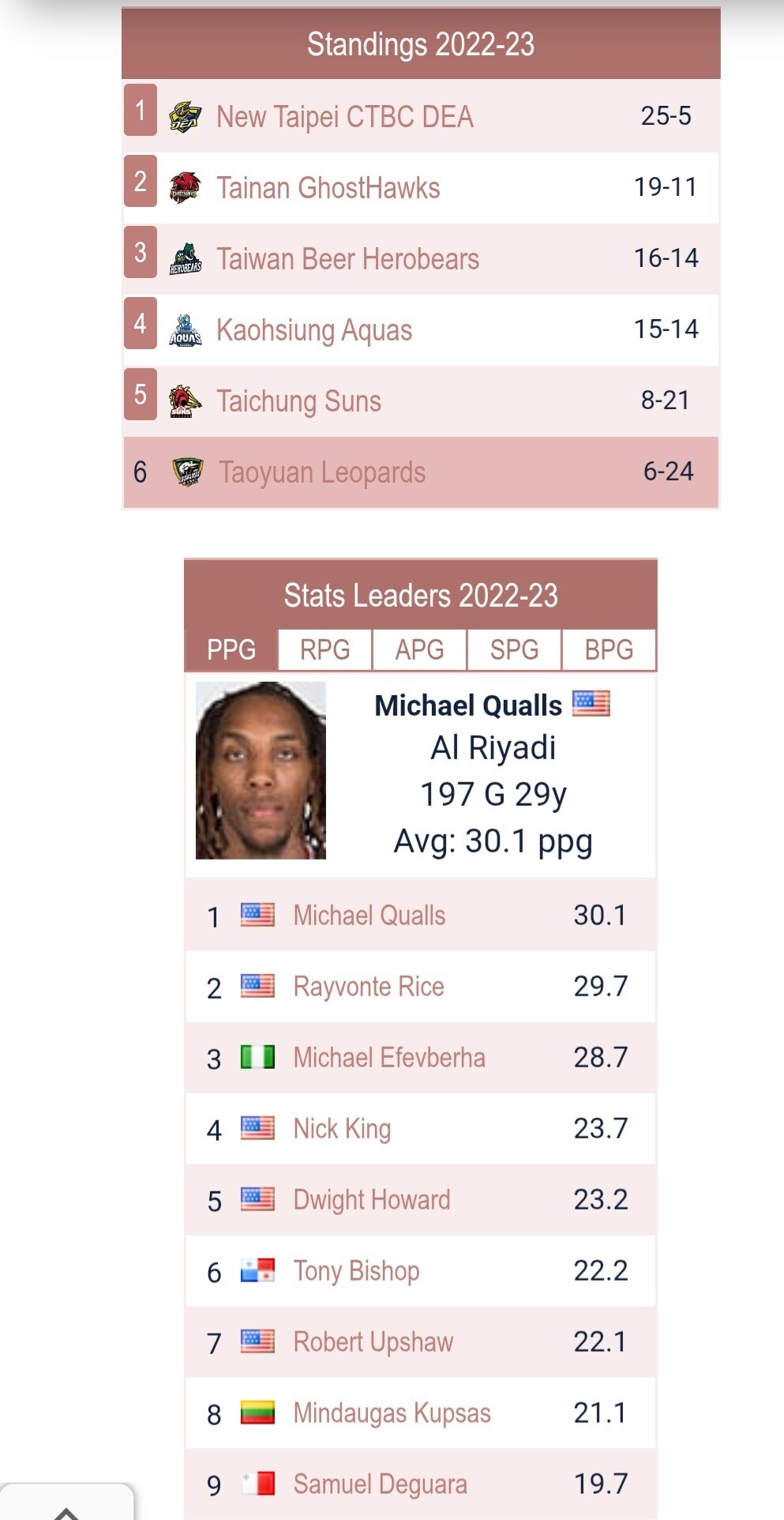The width and height of the screenshot is (784, 1520).
Task: View Rayvonte Rice player profile
Action: [x=369, y=986]
